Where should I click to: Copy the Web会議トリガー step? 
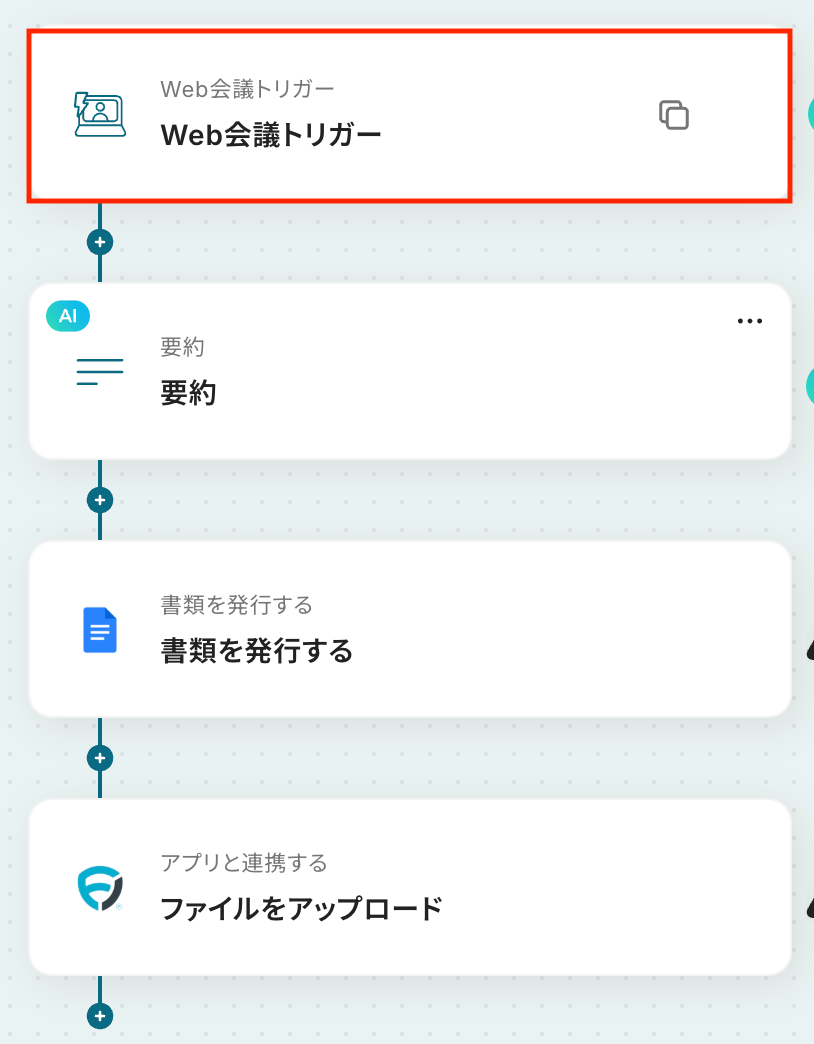click(674, 115)
